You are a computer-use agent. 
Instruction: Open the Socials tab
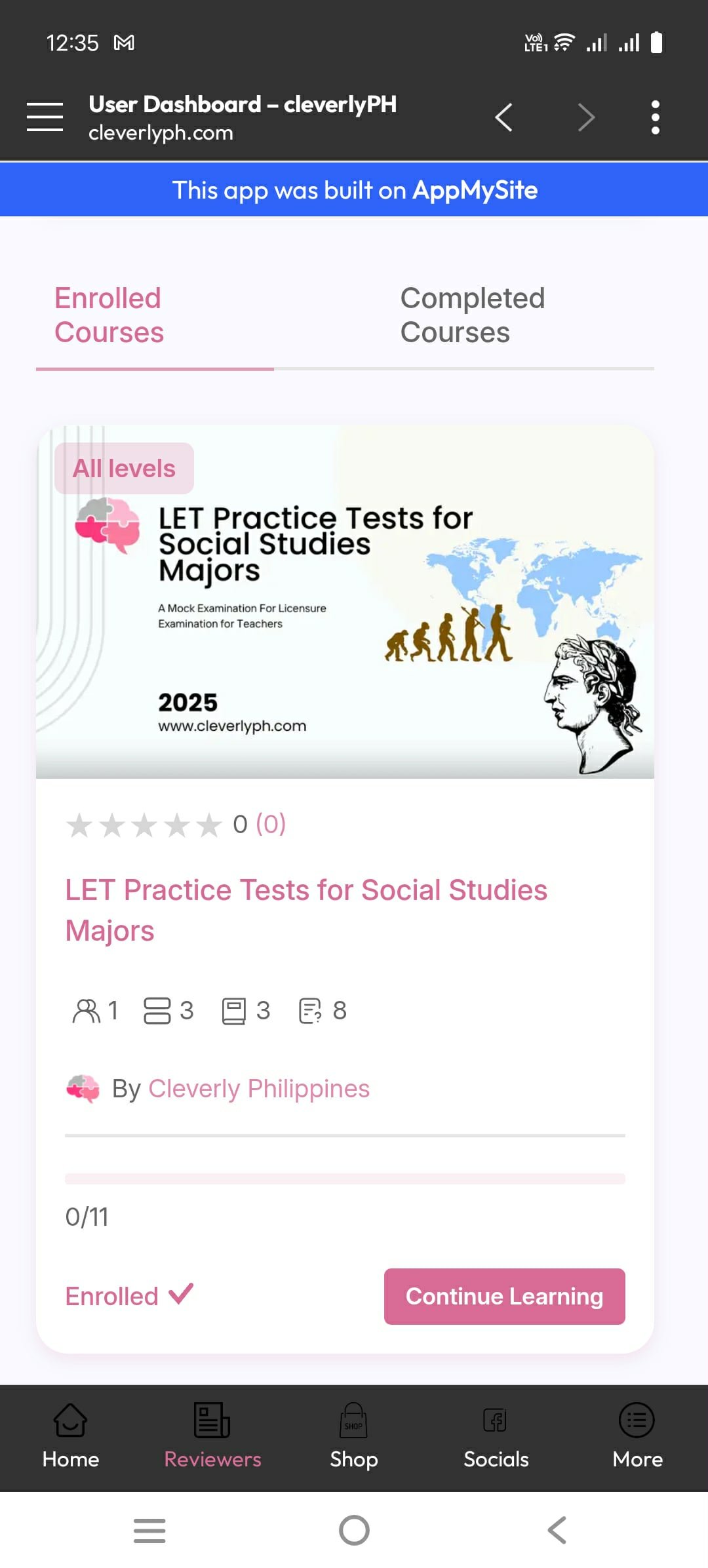tap(496, 1436)
